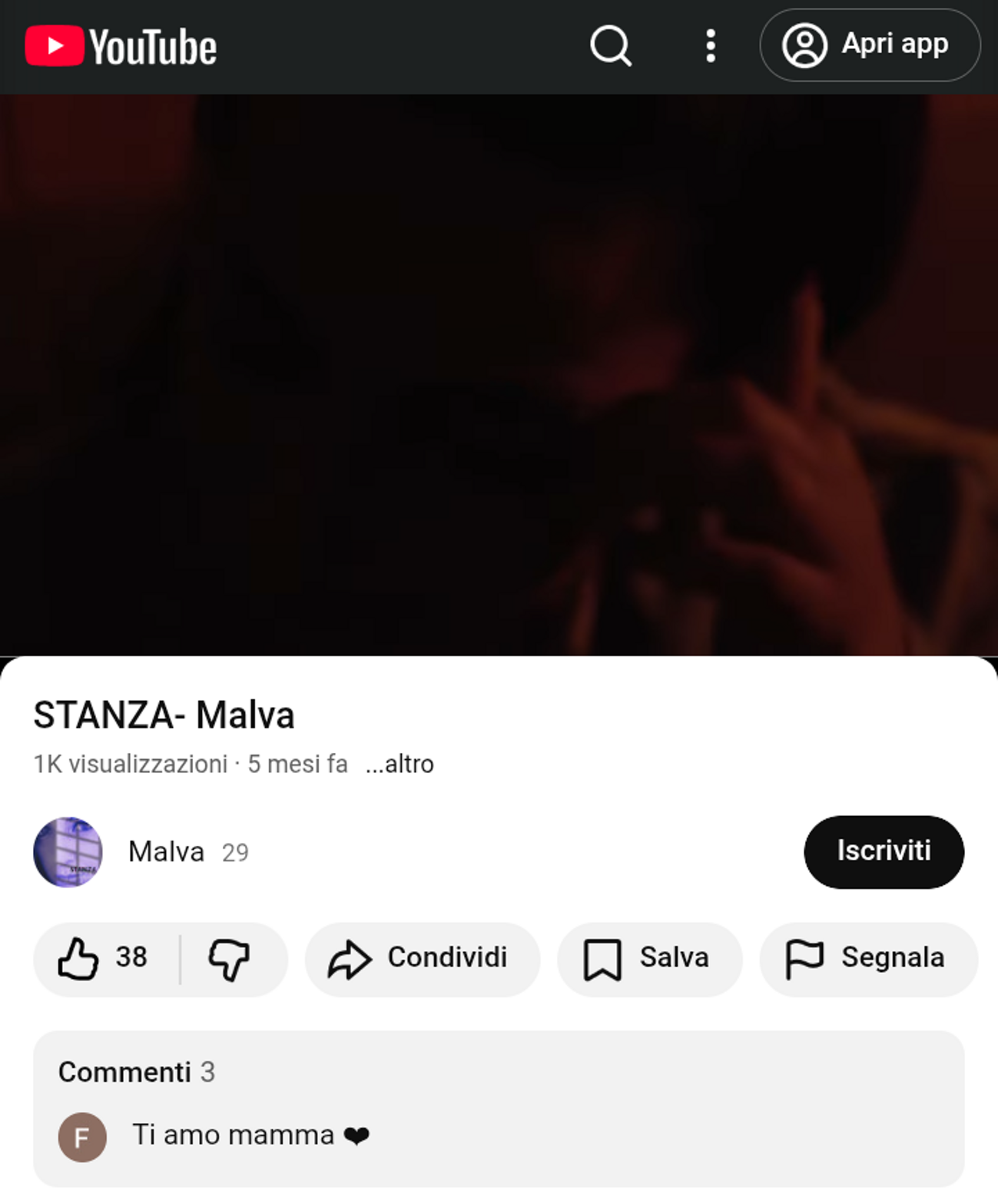The image size is (998, 1204).
Task: Report the video with Segnala
Action: pyautogui.click(x=867, y=958)
